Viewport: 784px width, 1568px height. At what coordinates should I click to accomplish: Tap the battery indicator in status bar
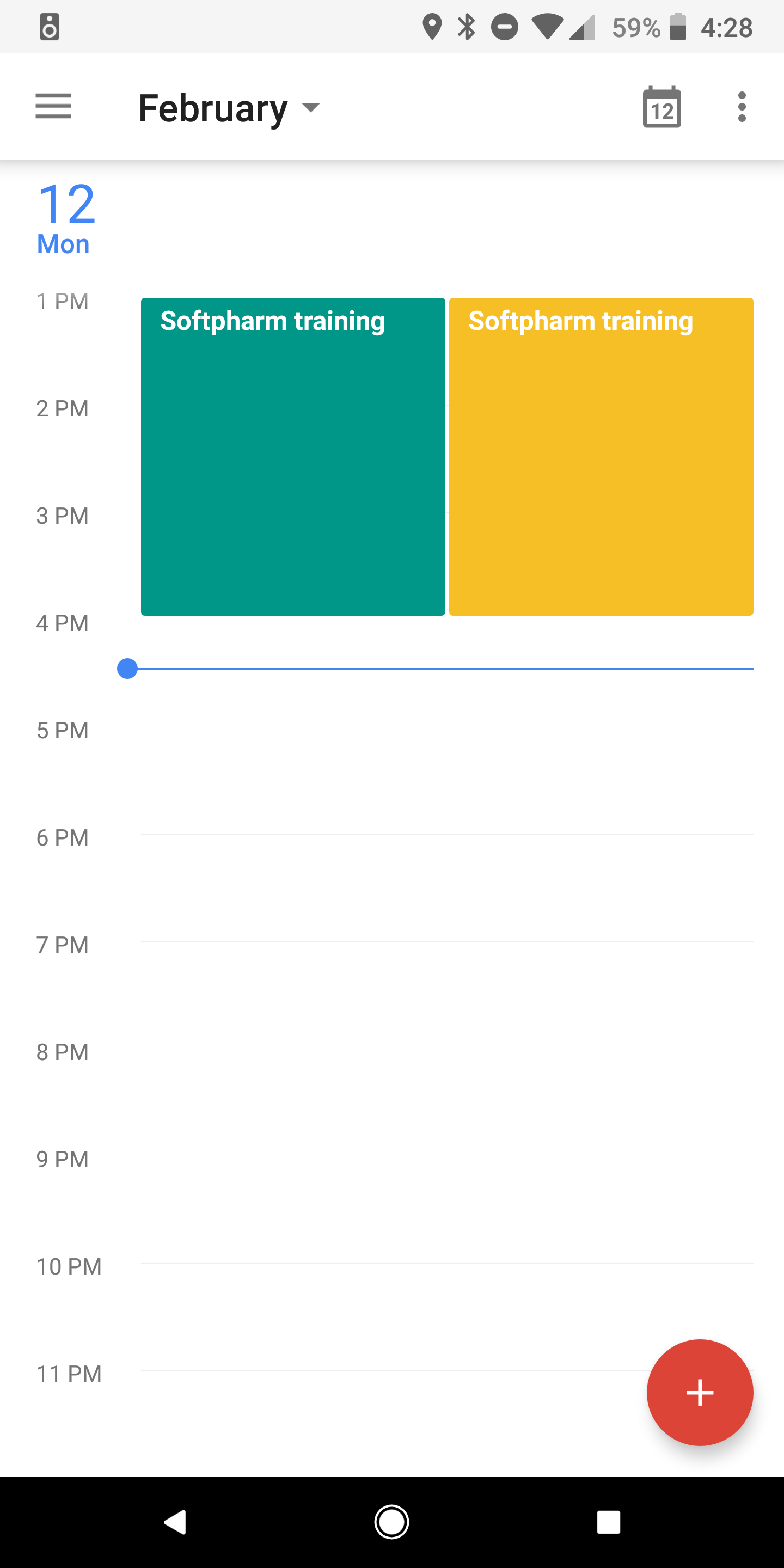pyautogui.click(x=677, y=27)
